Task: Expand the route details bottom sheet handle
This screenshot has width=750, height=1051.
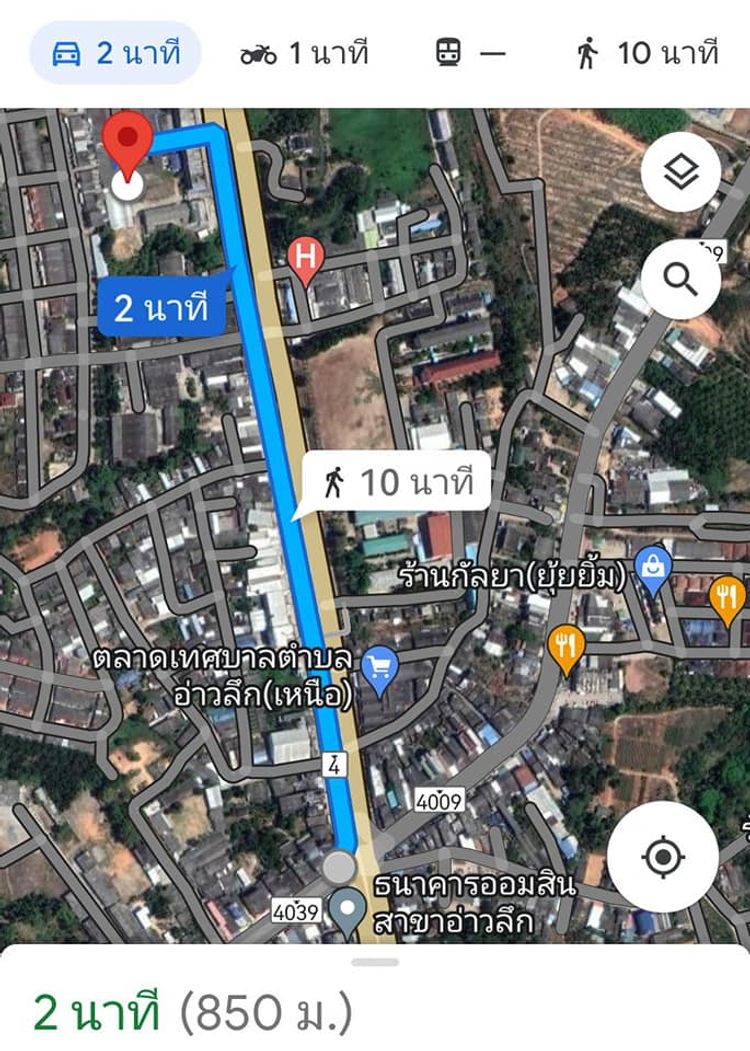Action: pos(375,962)
